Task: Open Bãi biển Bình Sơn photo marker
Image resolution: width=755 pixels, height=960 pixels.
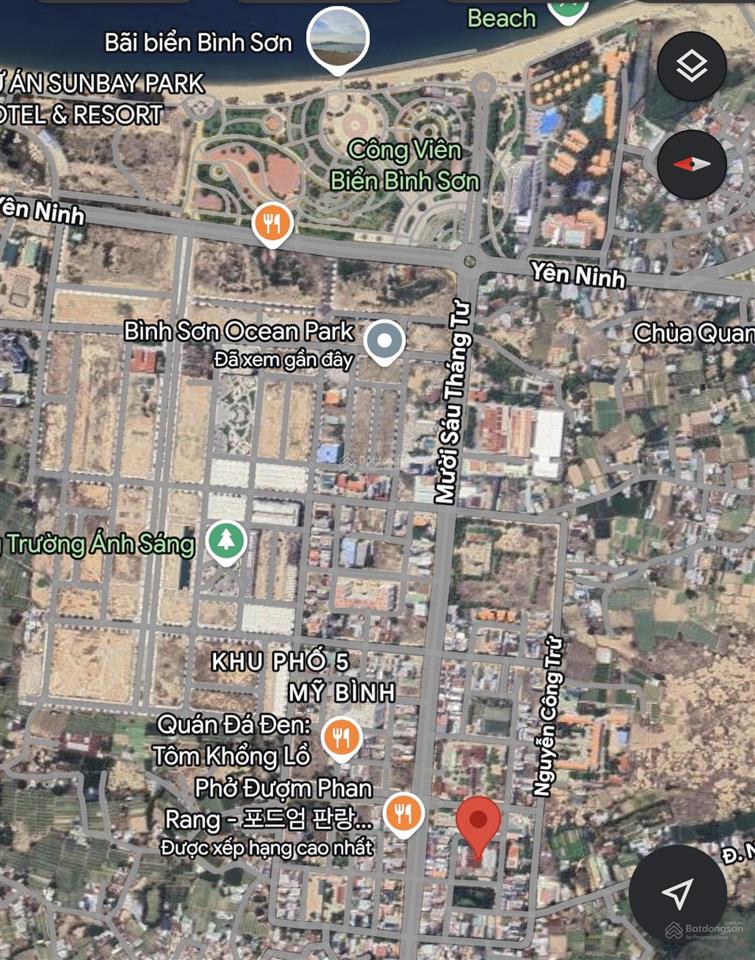Action: (338, 40)
